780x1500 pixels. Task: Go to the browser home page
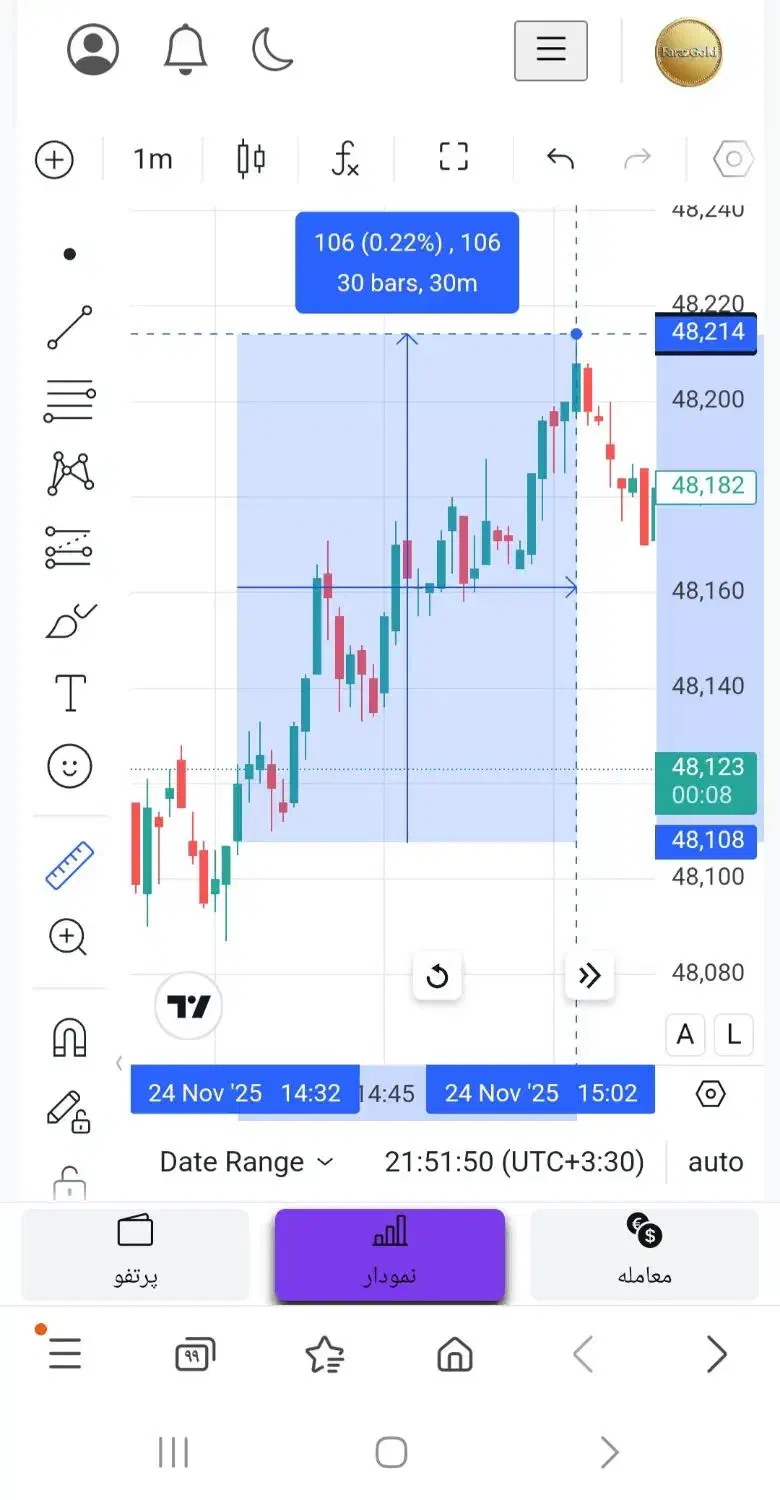point(455,1355)
